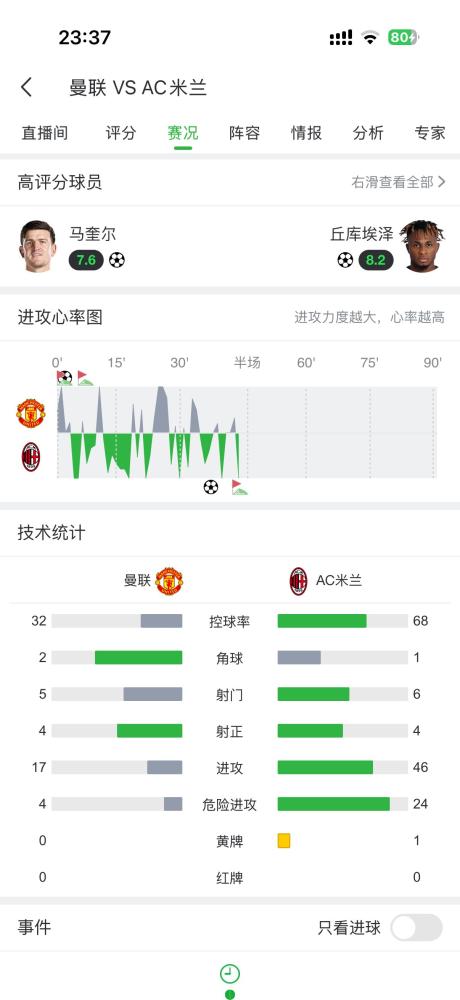Switch to the 专家 tab
This screenshot has height=1000, width=460.
pyautogui.click(x=430, y=133)
